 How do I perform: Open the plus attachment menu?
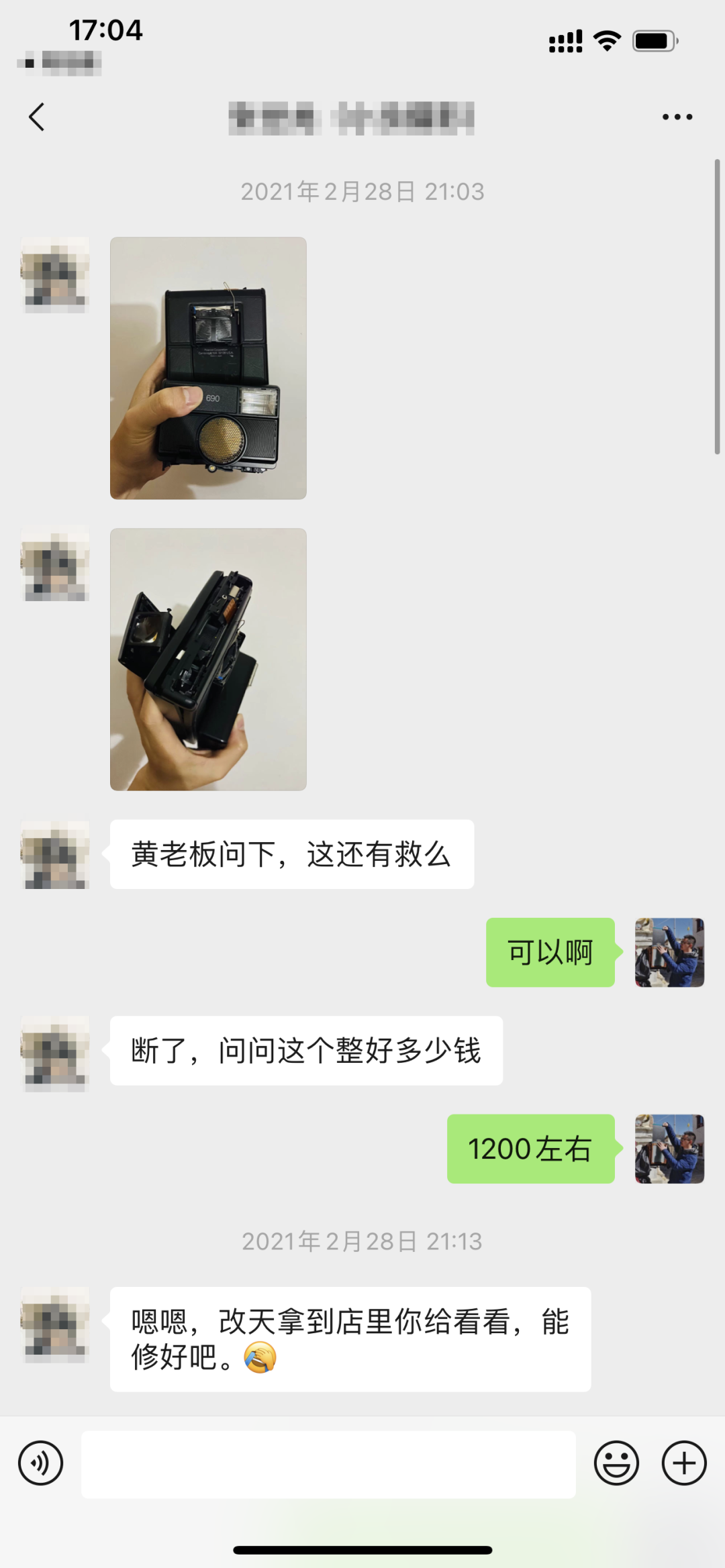(684, 1463)
